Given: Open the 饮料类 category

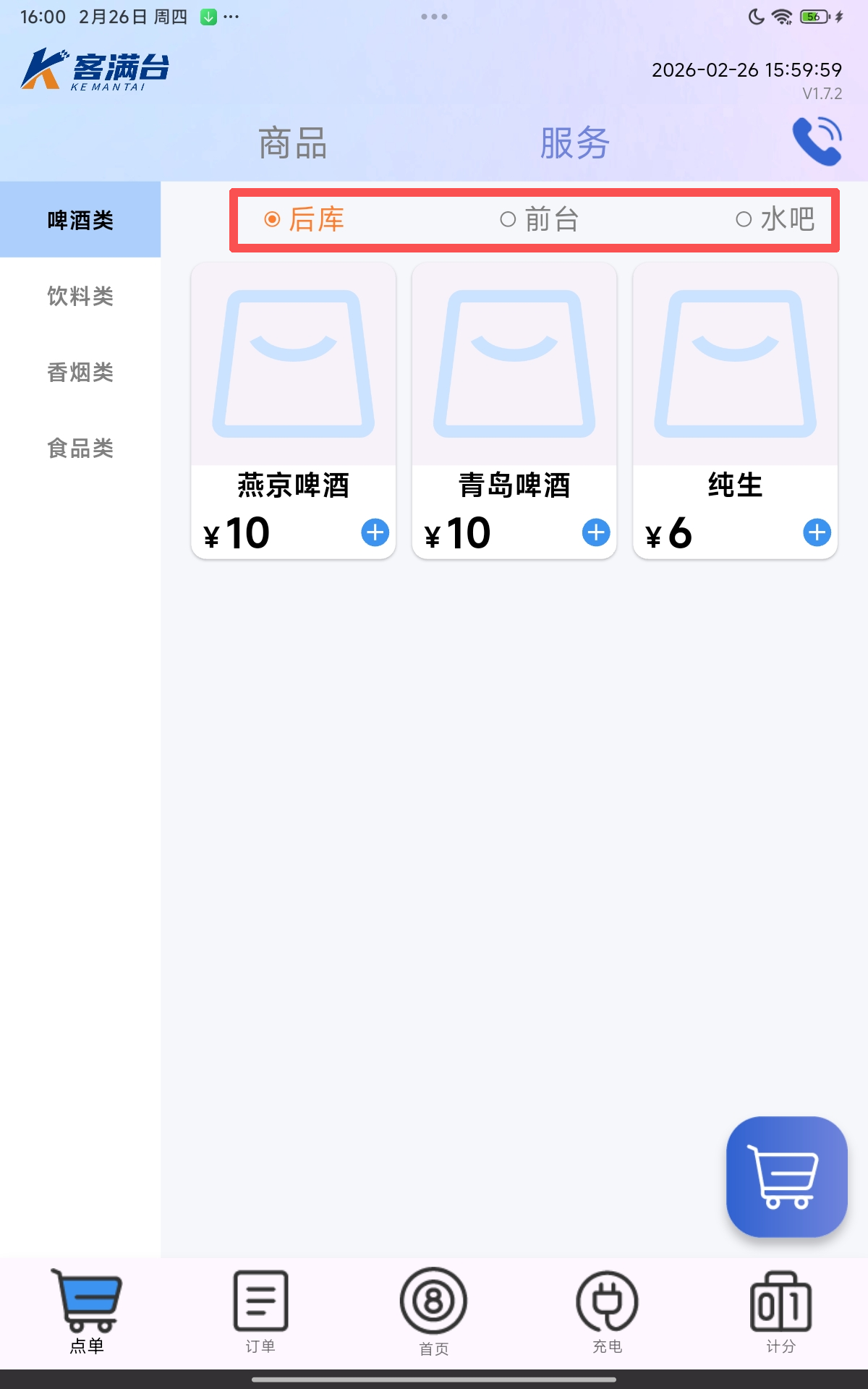Looking at the screenshot, I should 80,297.
